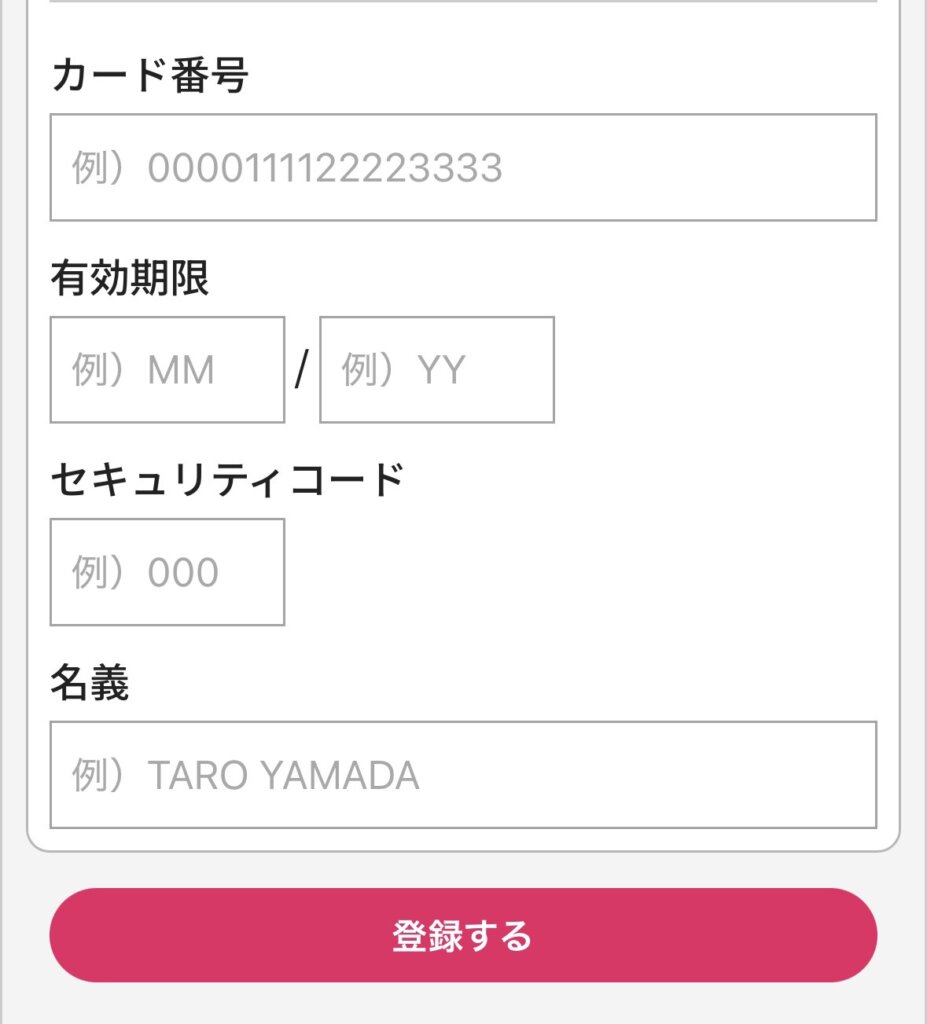Screen dimensions: 927x1024
Task: Tap the セキュリティコード input box
Action: 167,572
